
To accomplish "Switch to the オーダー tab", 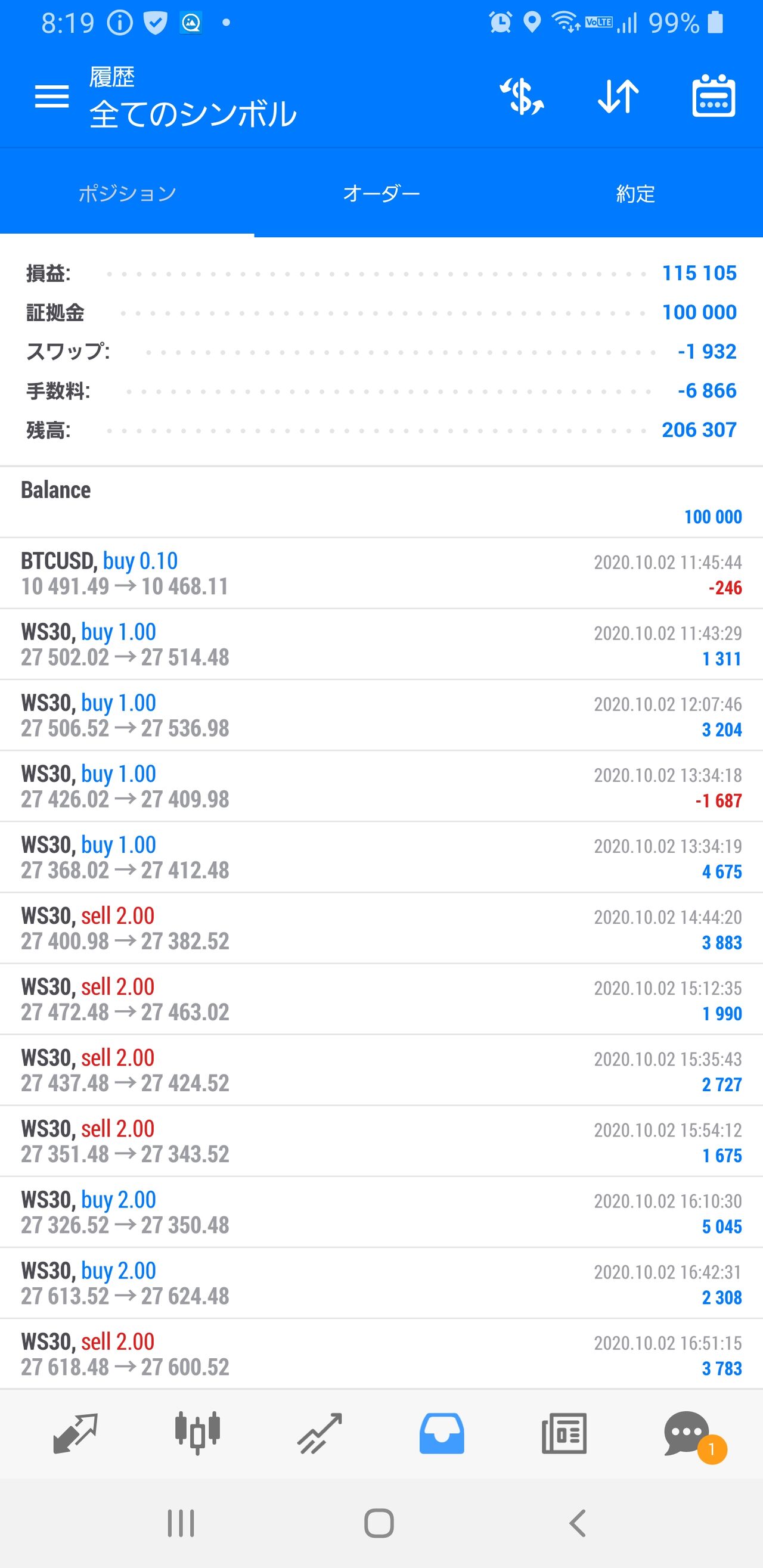I will tap(381, 194).
